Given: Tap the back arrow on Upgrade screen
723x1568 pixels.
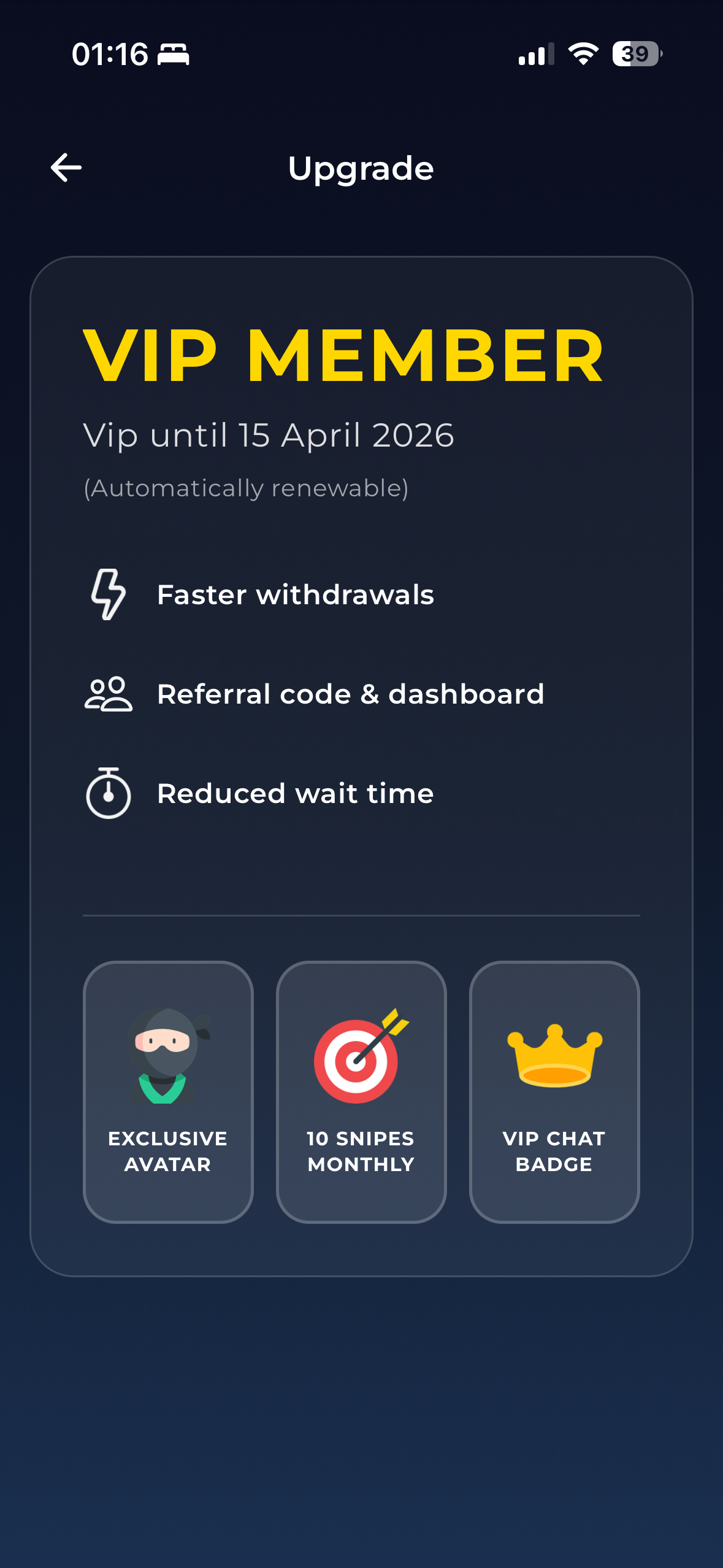Looking at the screenshot, I should tap(65, 167).
